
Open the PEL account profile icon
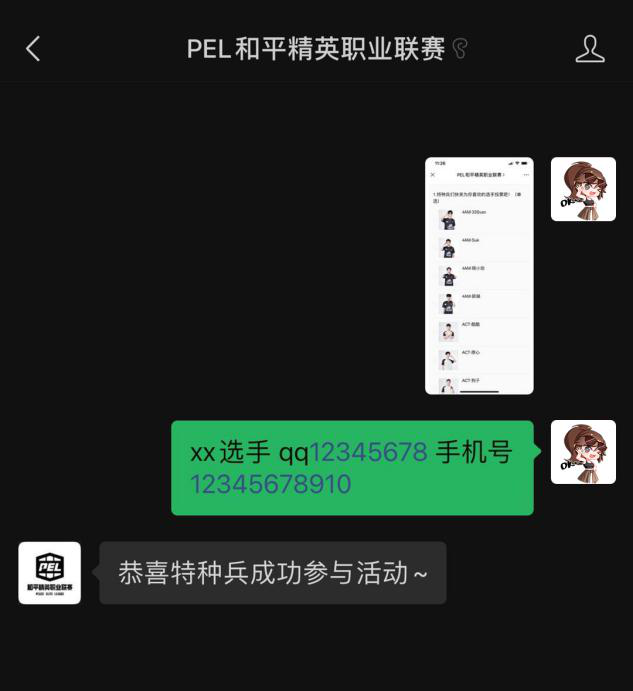point(590,49)
